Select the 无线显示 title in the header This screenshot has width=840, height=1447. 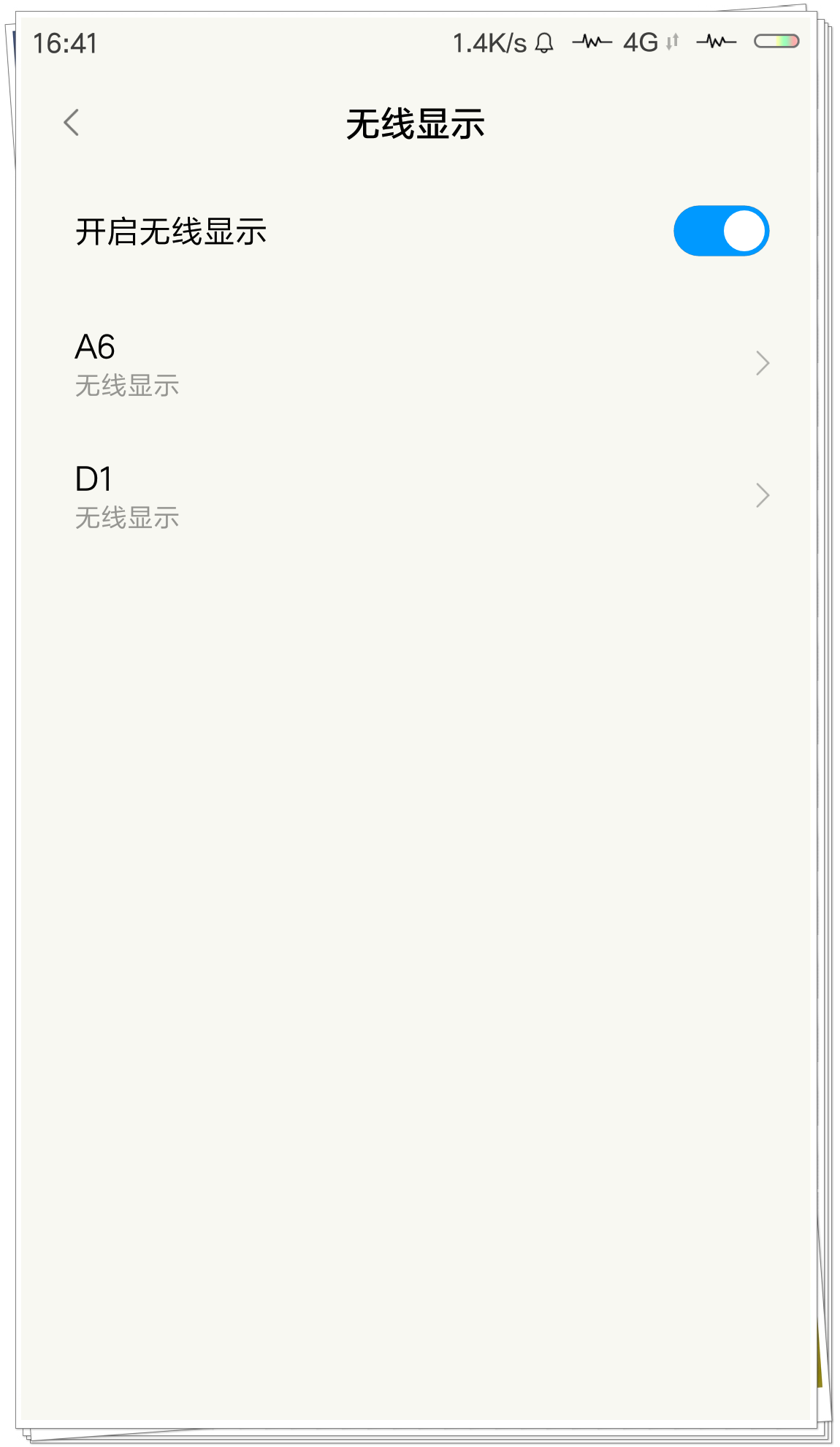[416, 123]
